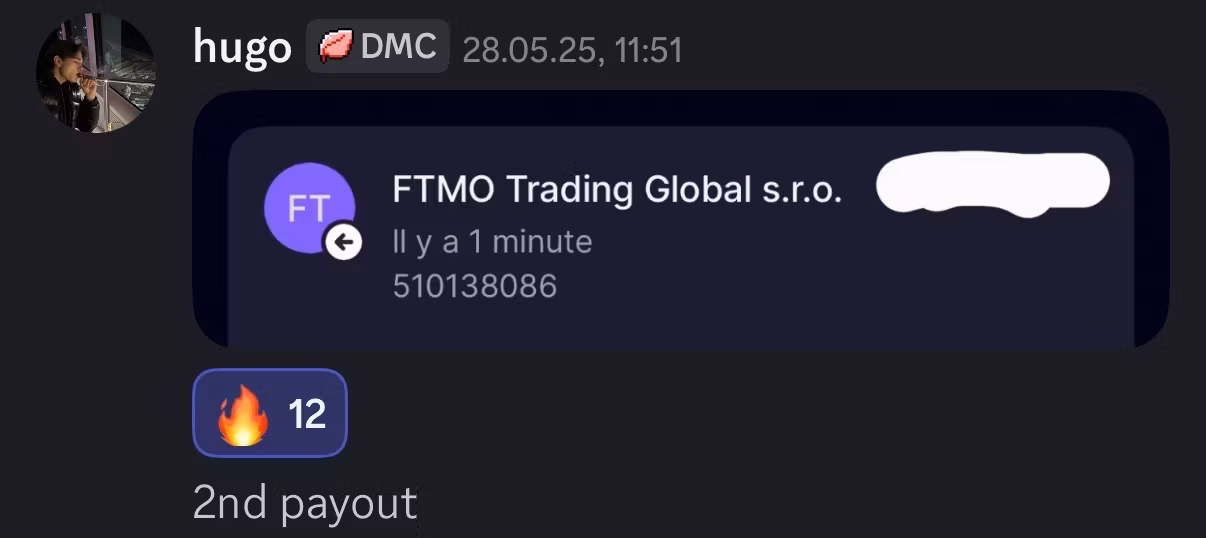Screen dimensions: 1206x538
Task: Add to the fire reaction with 12
Action: (270, 413)
